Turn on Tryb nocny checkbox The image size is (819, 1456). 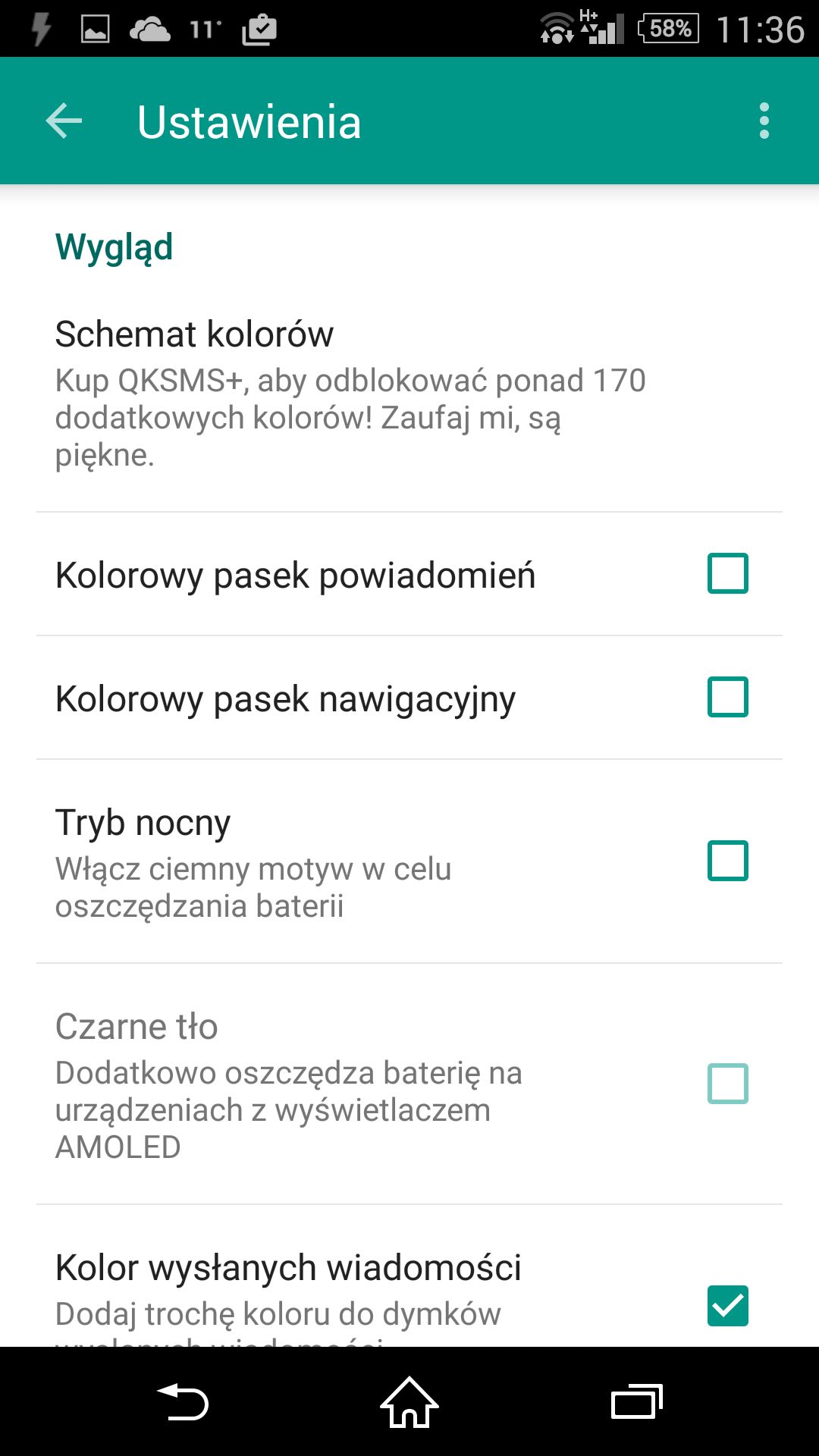click(x=727, y=861)
